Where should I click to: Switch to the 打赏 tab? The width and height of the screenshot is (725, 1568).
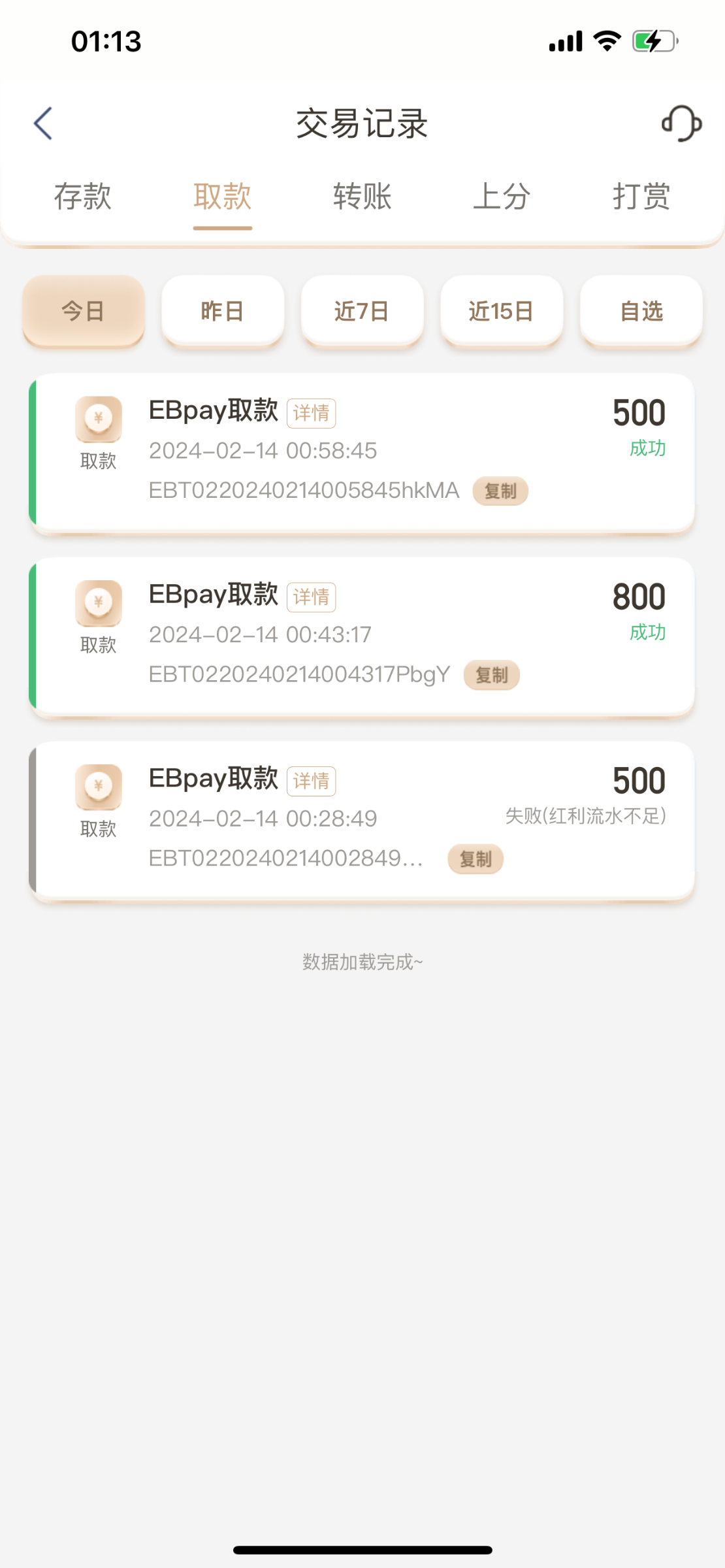coord(641,197)
